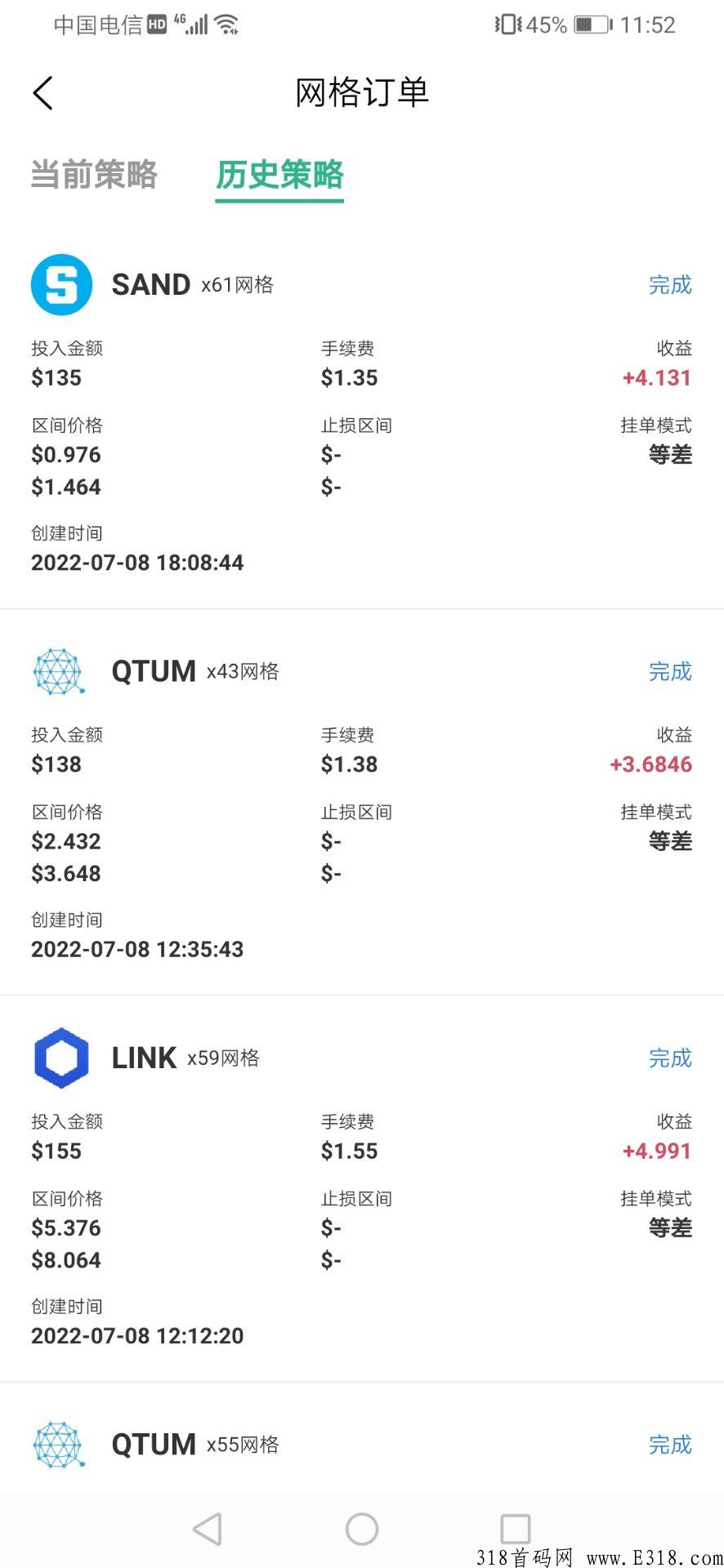Open recent apps from navigation bar
Screen dimensions: 724x1568
(x=515, y=1529)
